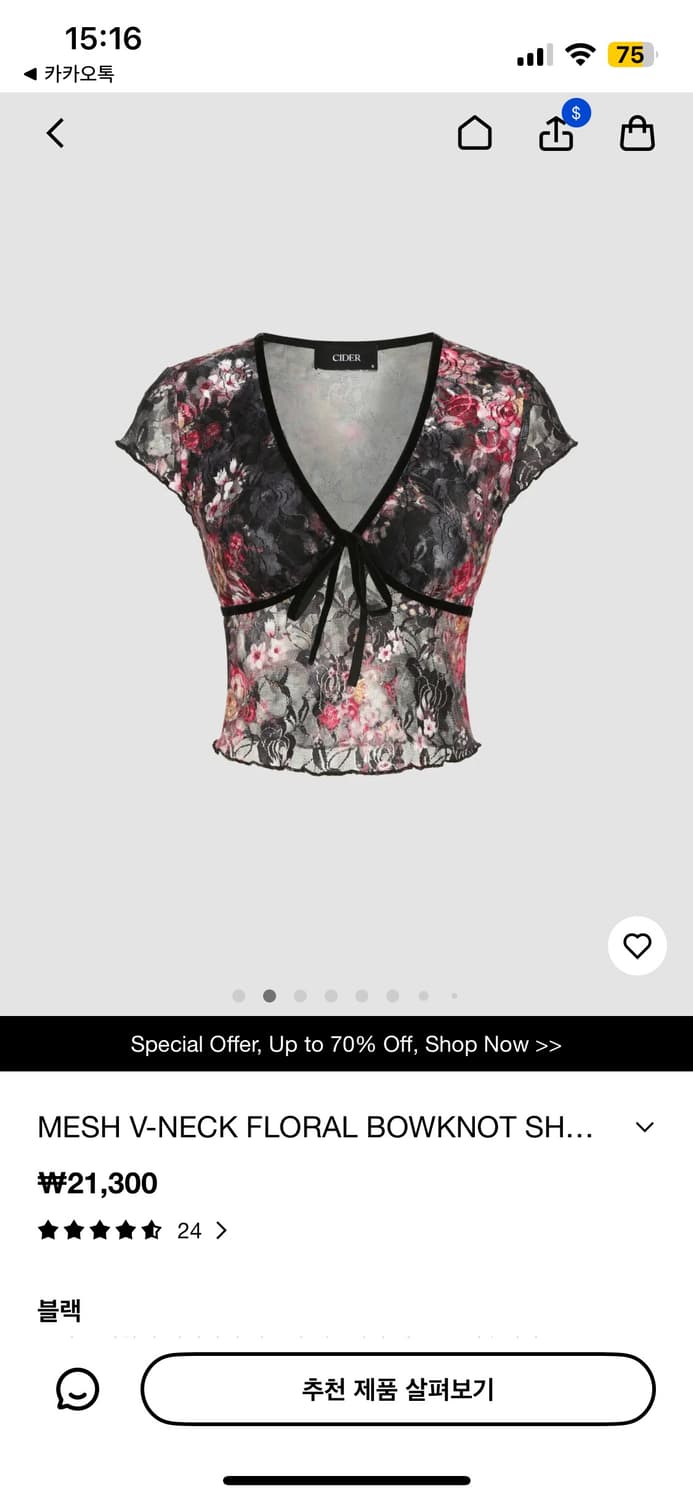Open the customer chat support icon
Image resolution: width=693 pixels, height=1500 pixels.
[x=77, y=1389]
